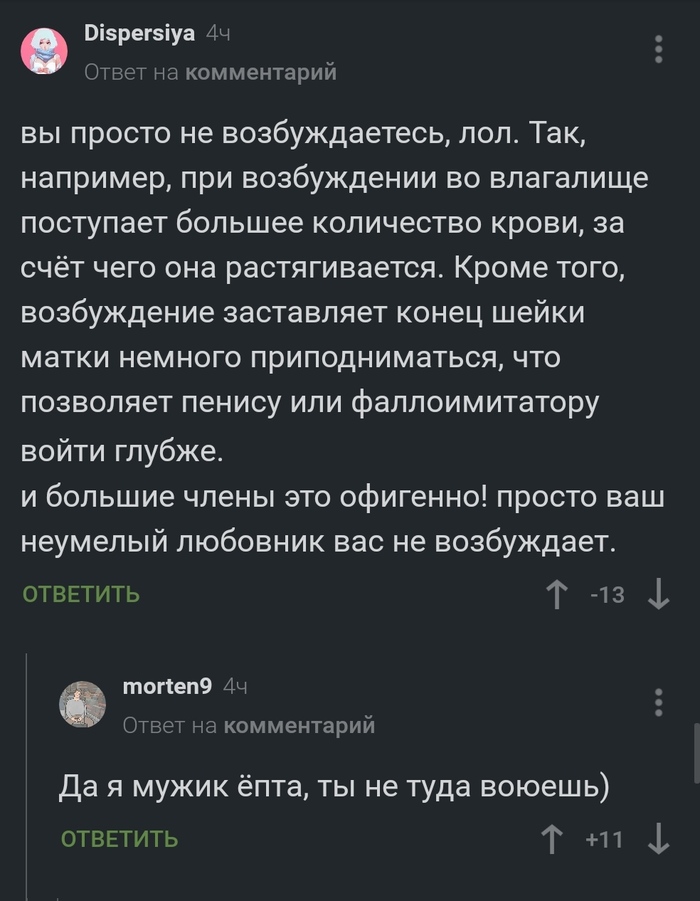
Task: Open parent comment link under morten9
Action: click(299, 725)
